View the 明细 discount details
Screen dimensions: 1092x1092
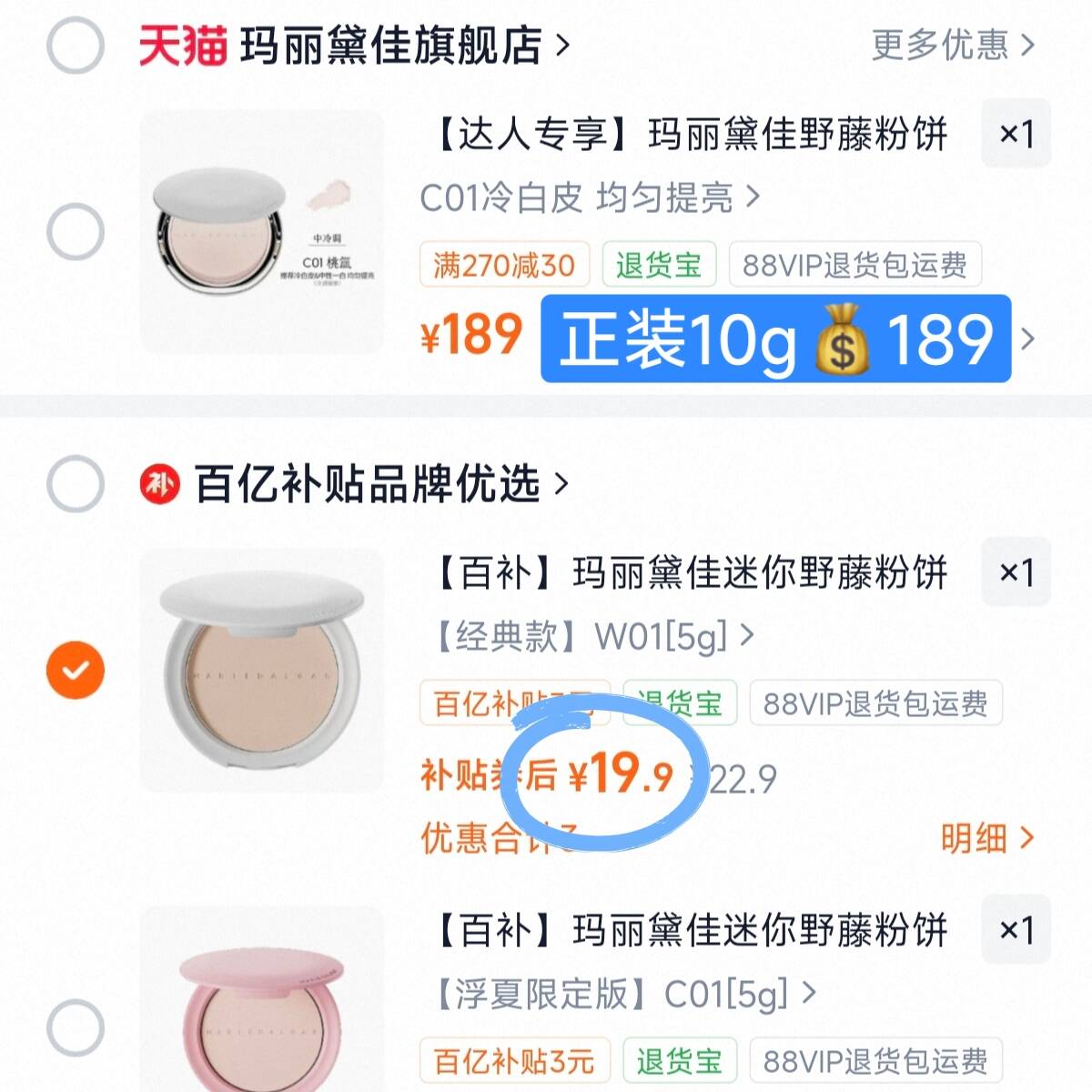(x=986, y=837)
